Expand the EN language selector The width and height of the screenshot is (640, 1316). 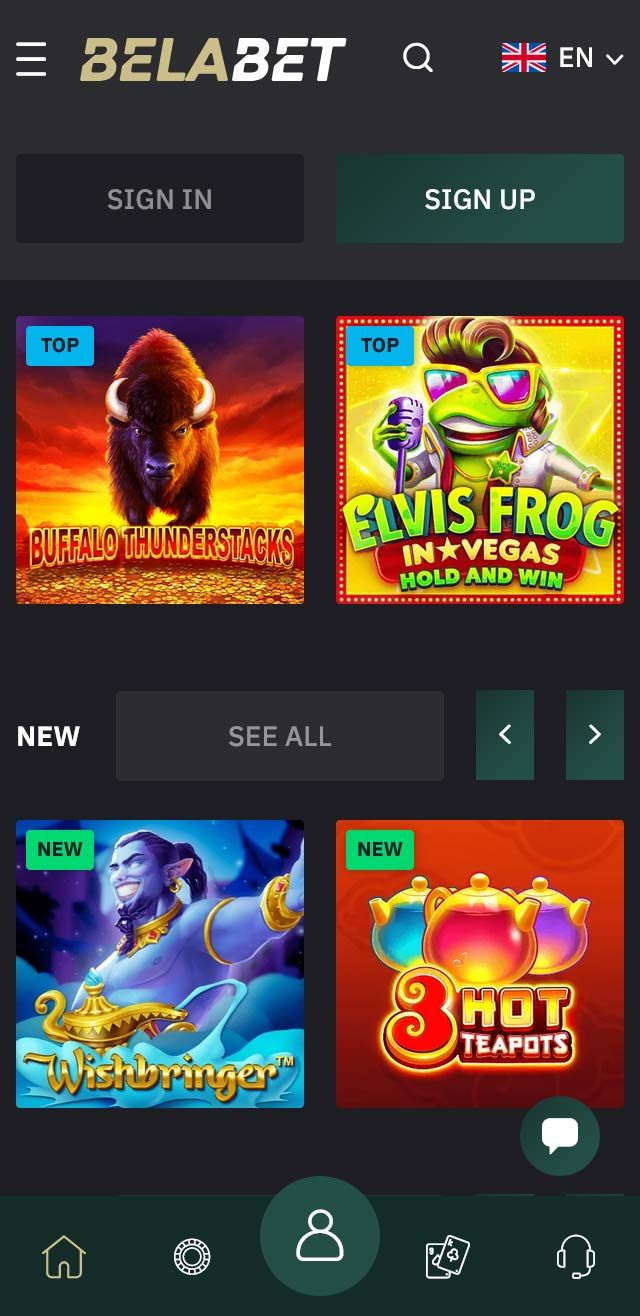[563, 58]
